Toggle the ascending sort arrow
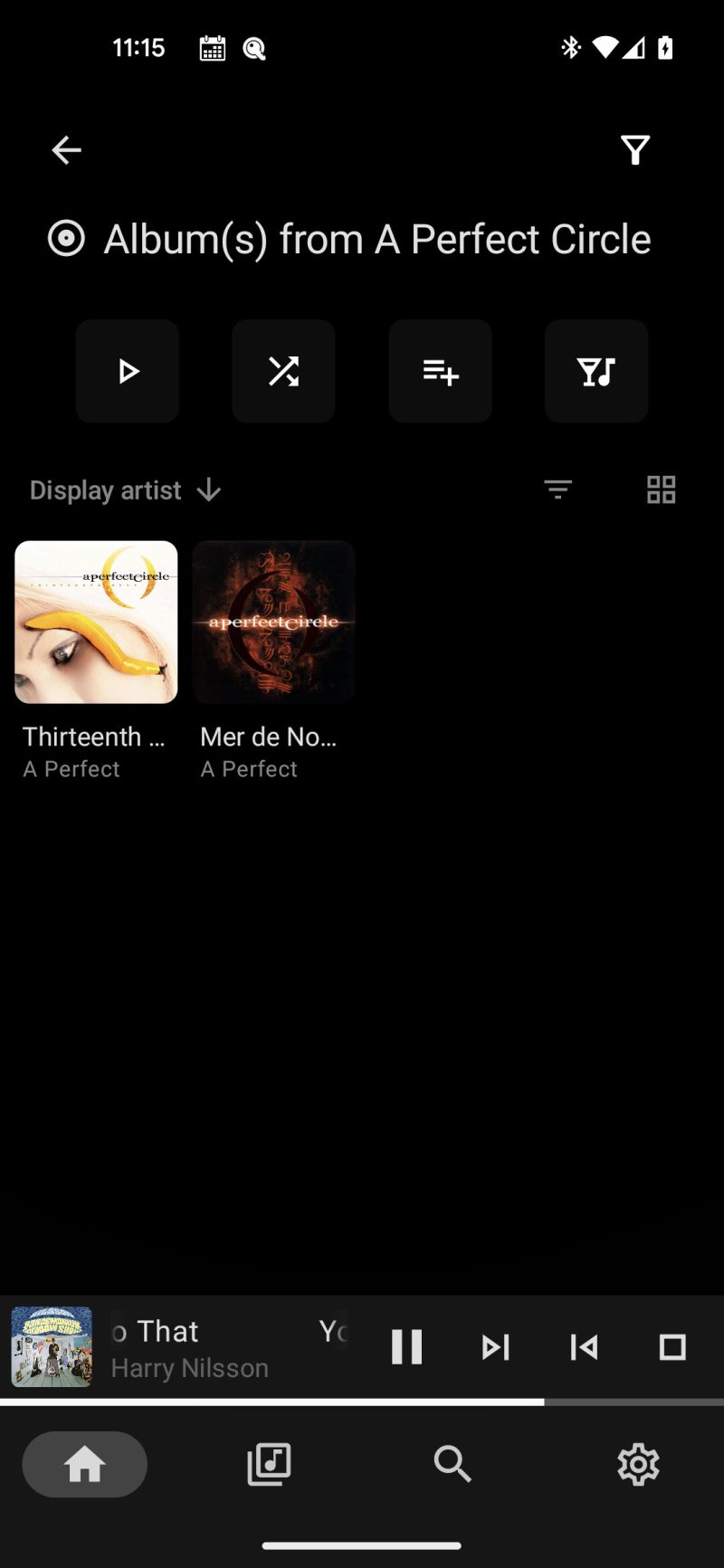724x1568 pixels. 207,489
